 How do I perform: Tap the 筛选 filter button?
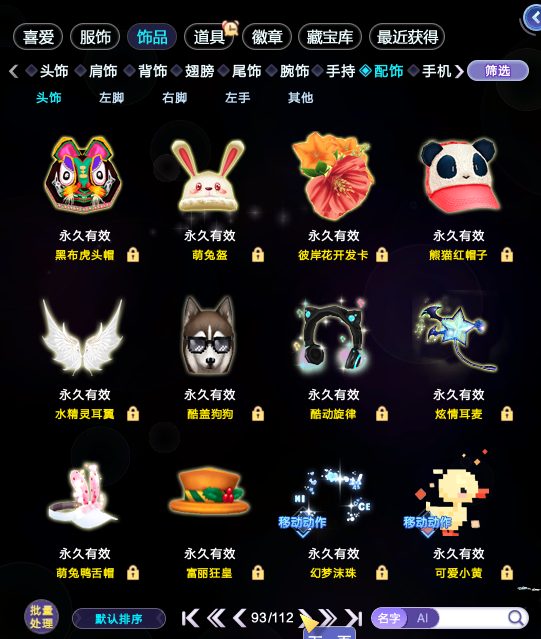[x=498, y=71]
